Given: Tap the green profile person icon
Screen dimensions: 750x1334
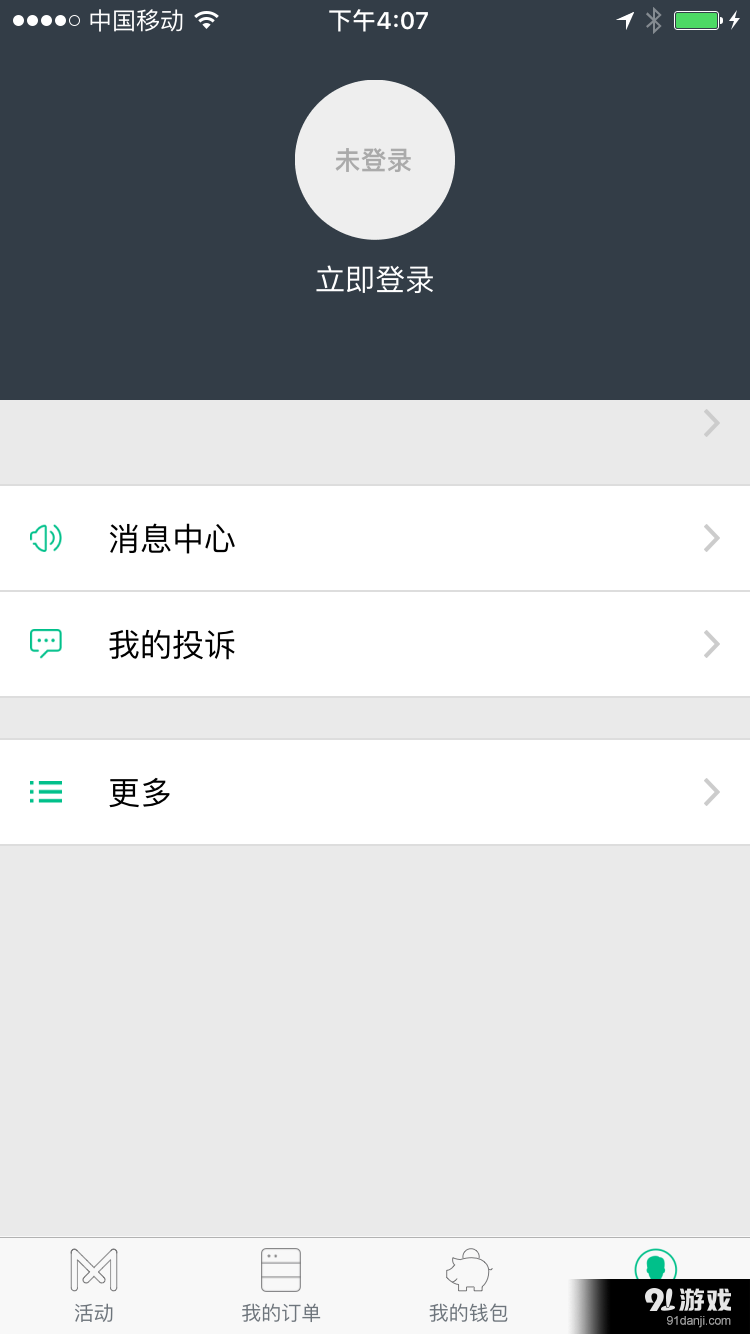Looking at the screenshot, I should coord(656,1268).
